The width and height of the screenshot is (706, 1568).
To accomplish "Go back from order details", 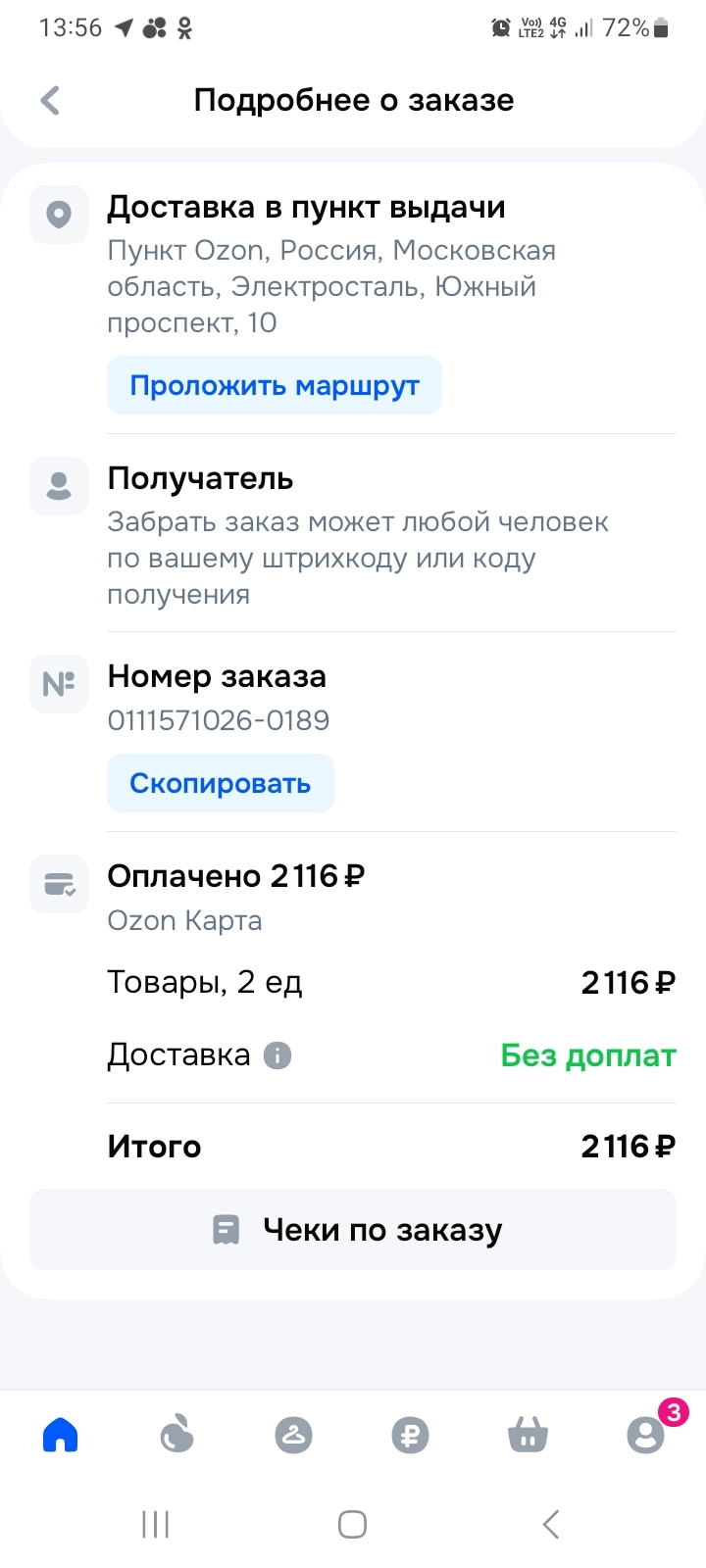I will point(51,100).
